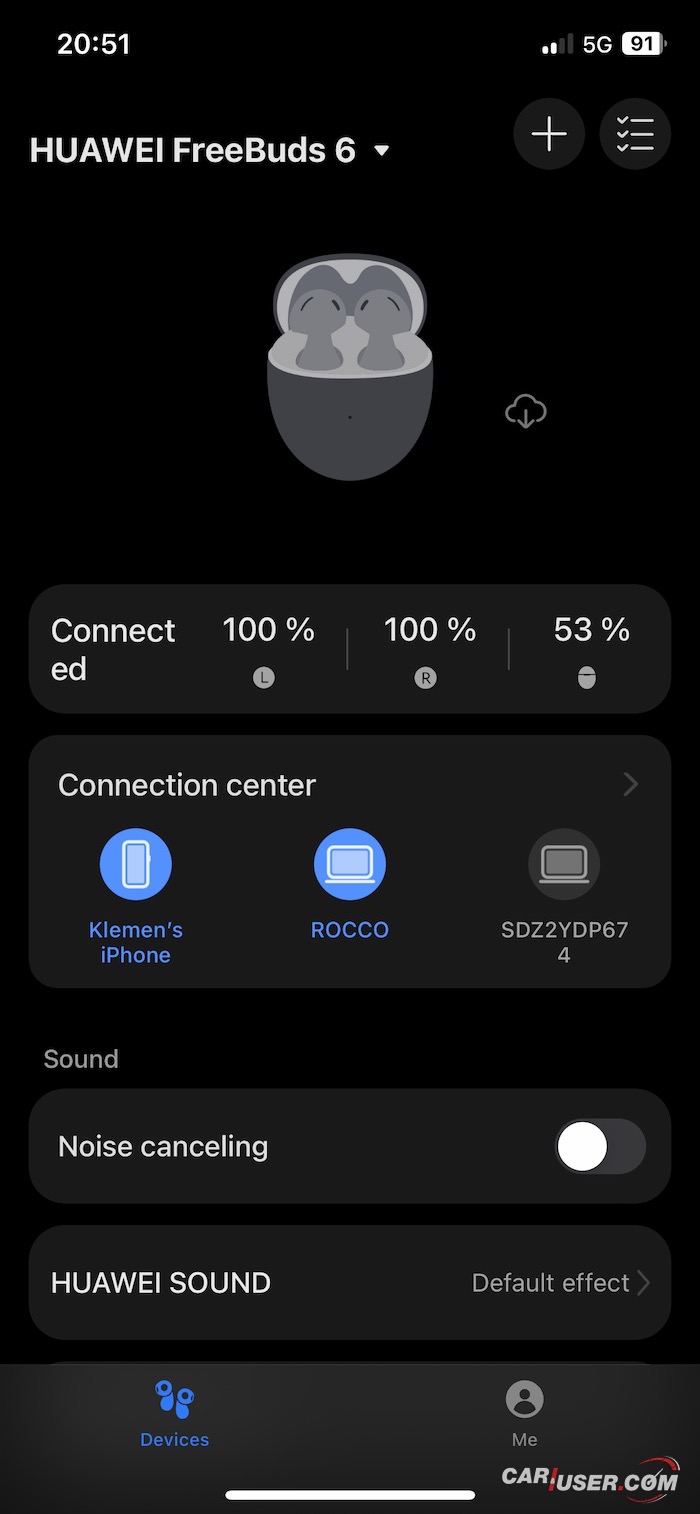Go to the Devices tab
Viewport: 700px width, 1514px height.
175,1413
